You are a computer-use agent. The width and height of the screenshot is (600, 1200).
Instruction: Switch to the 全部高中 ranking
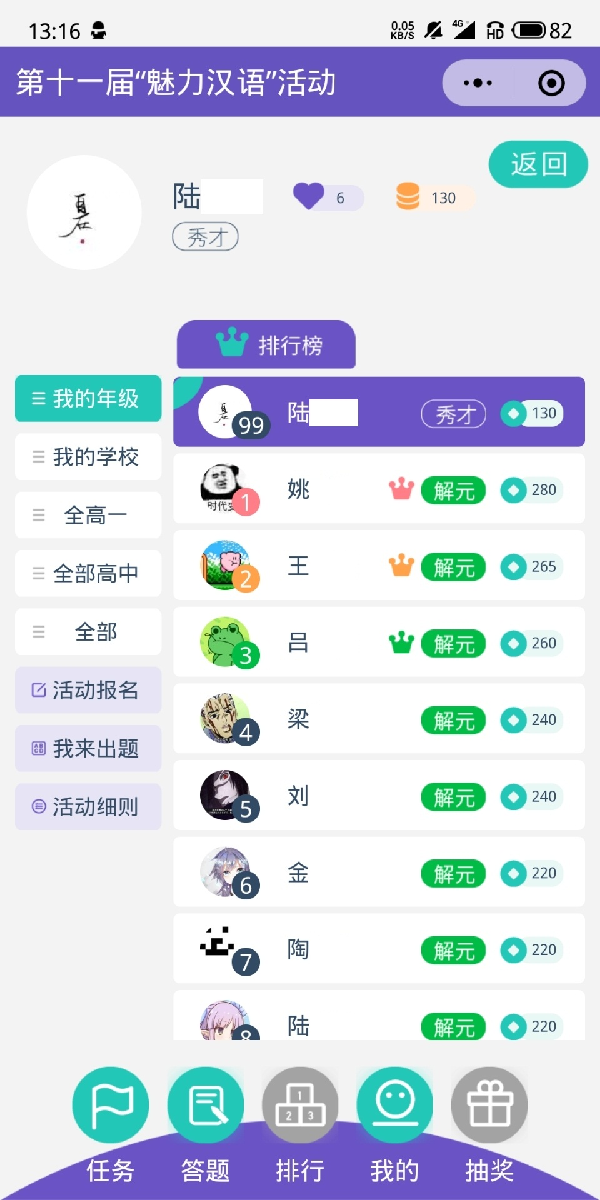88,574
